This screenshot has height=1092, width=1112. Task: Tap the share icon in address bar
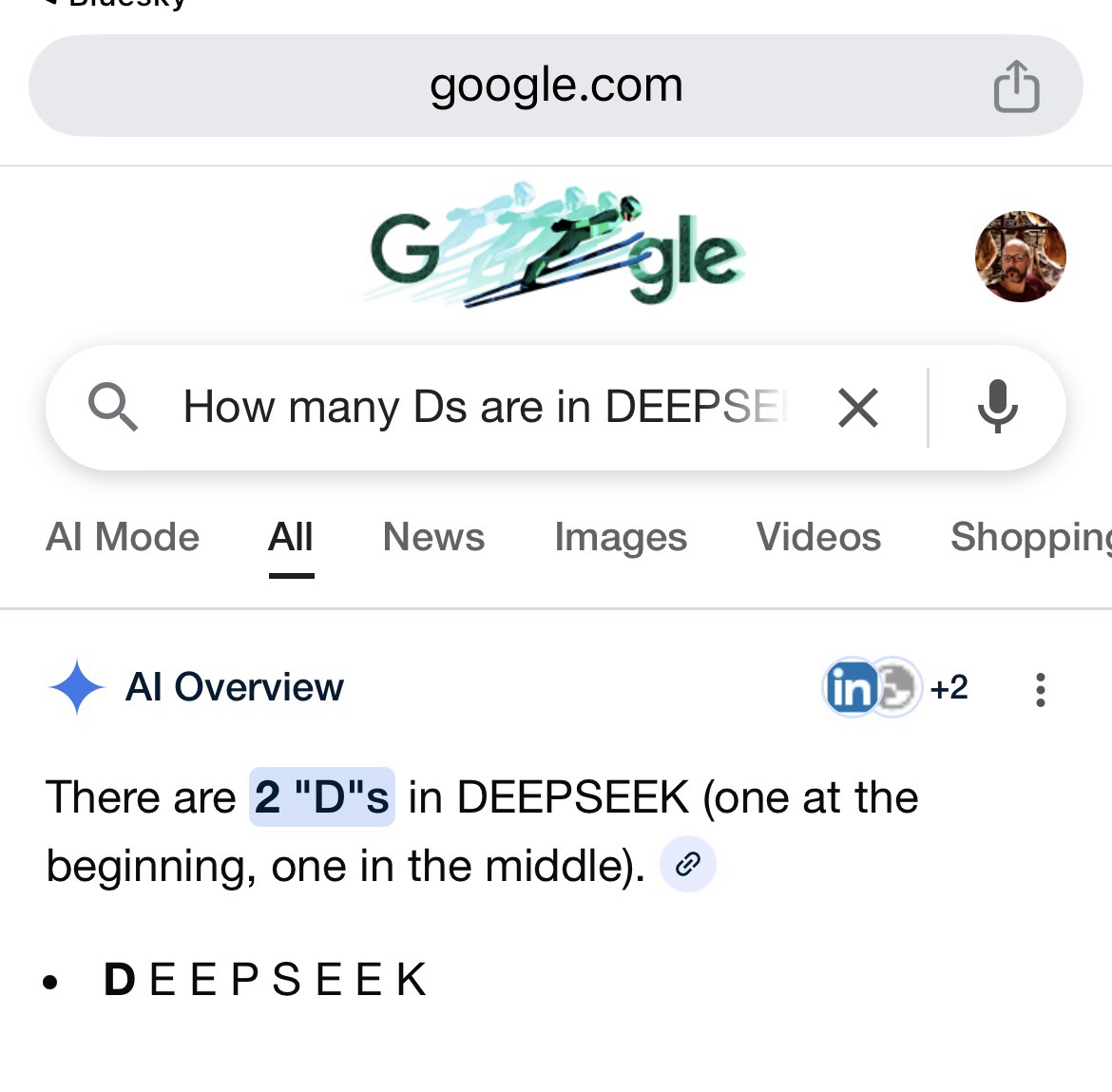tap(1016, 86)
